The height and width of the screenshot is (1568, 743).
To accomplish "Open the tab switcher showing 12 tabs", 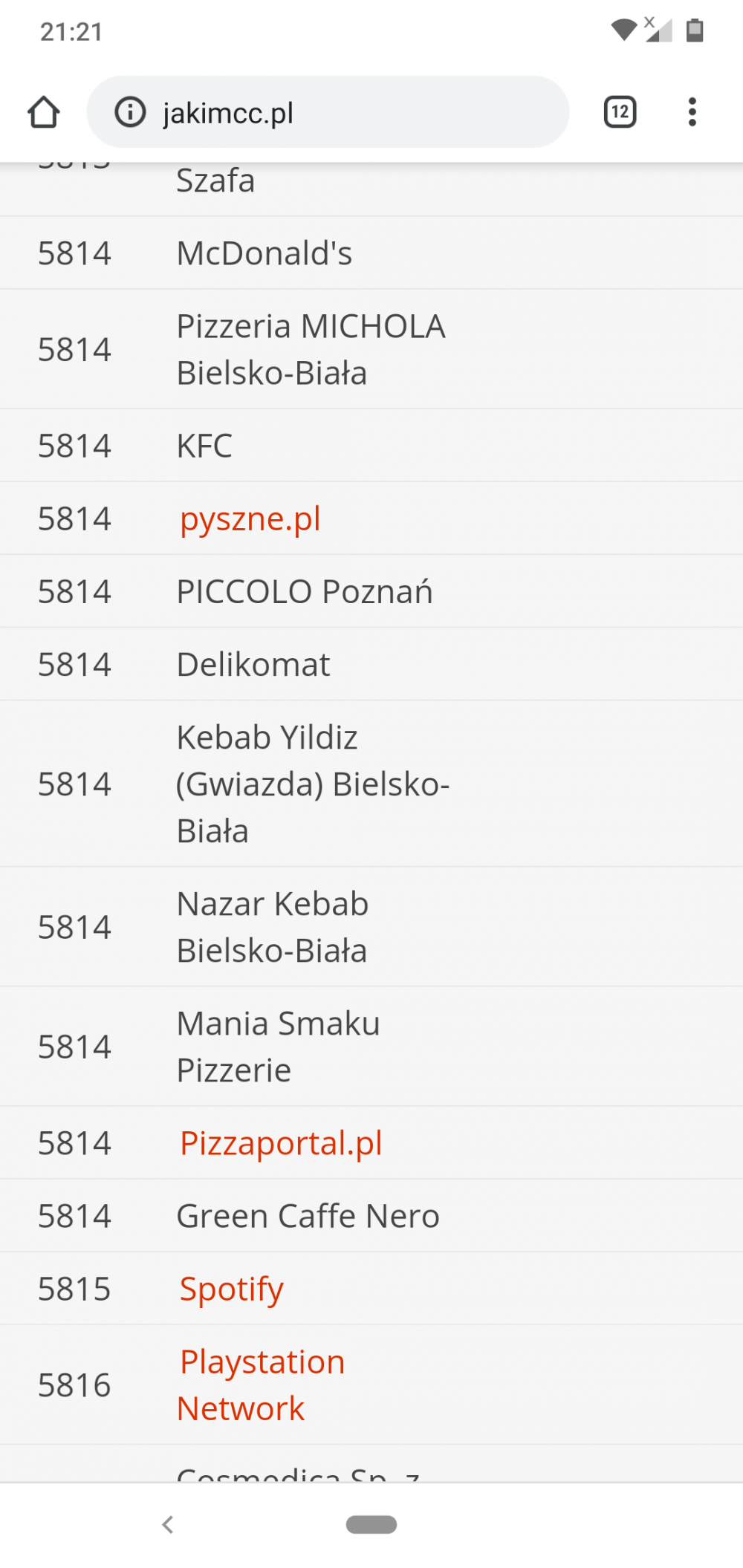I will [620, 112].
